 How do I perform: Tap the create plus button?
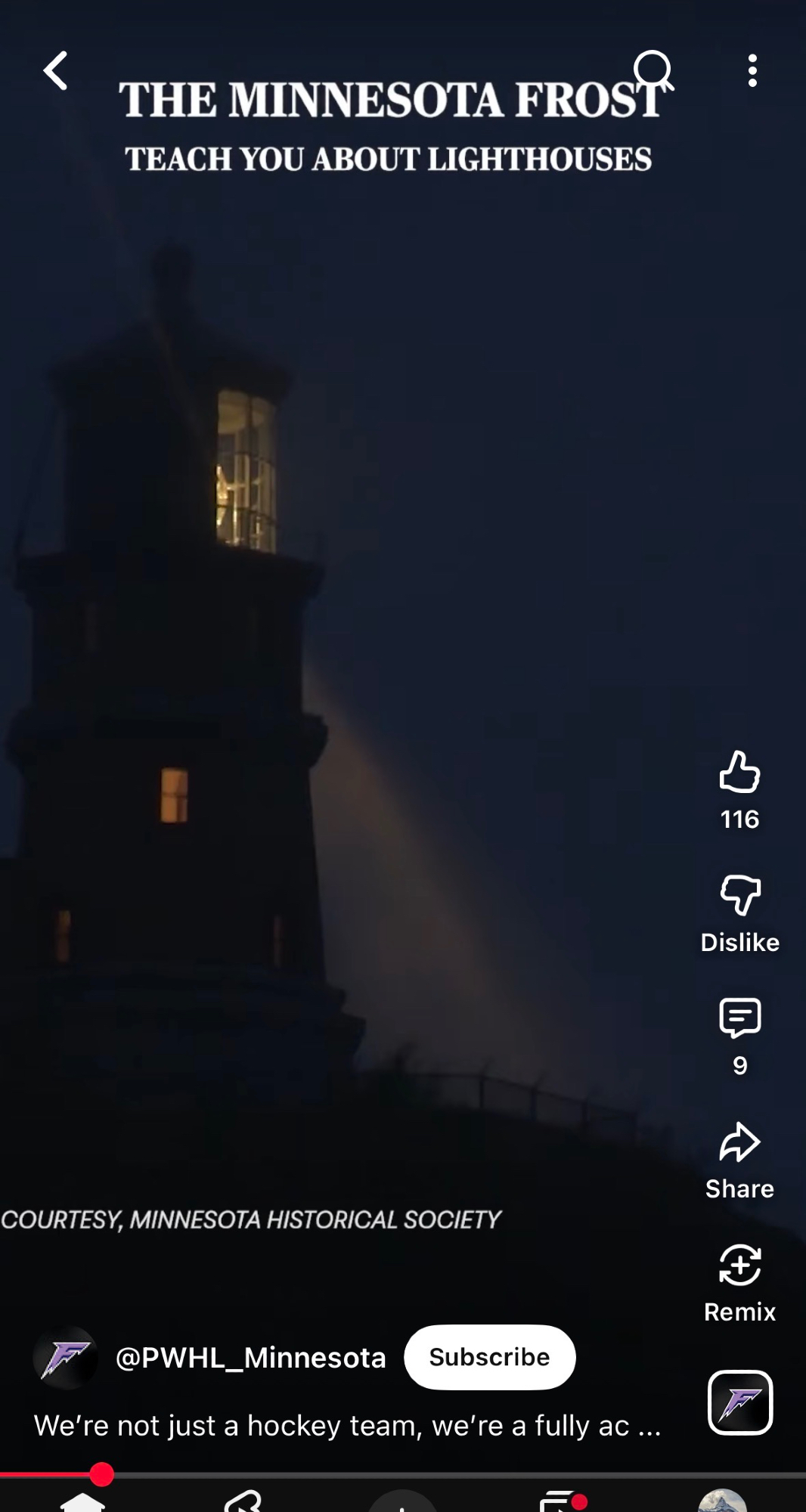(x=403, y=1501)
